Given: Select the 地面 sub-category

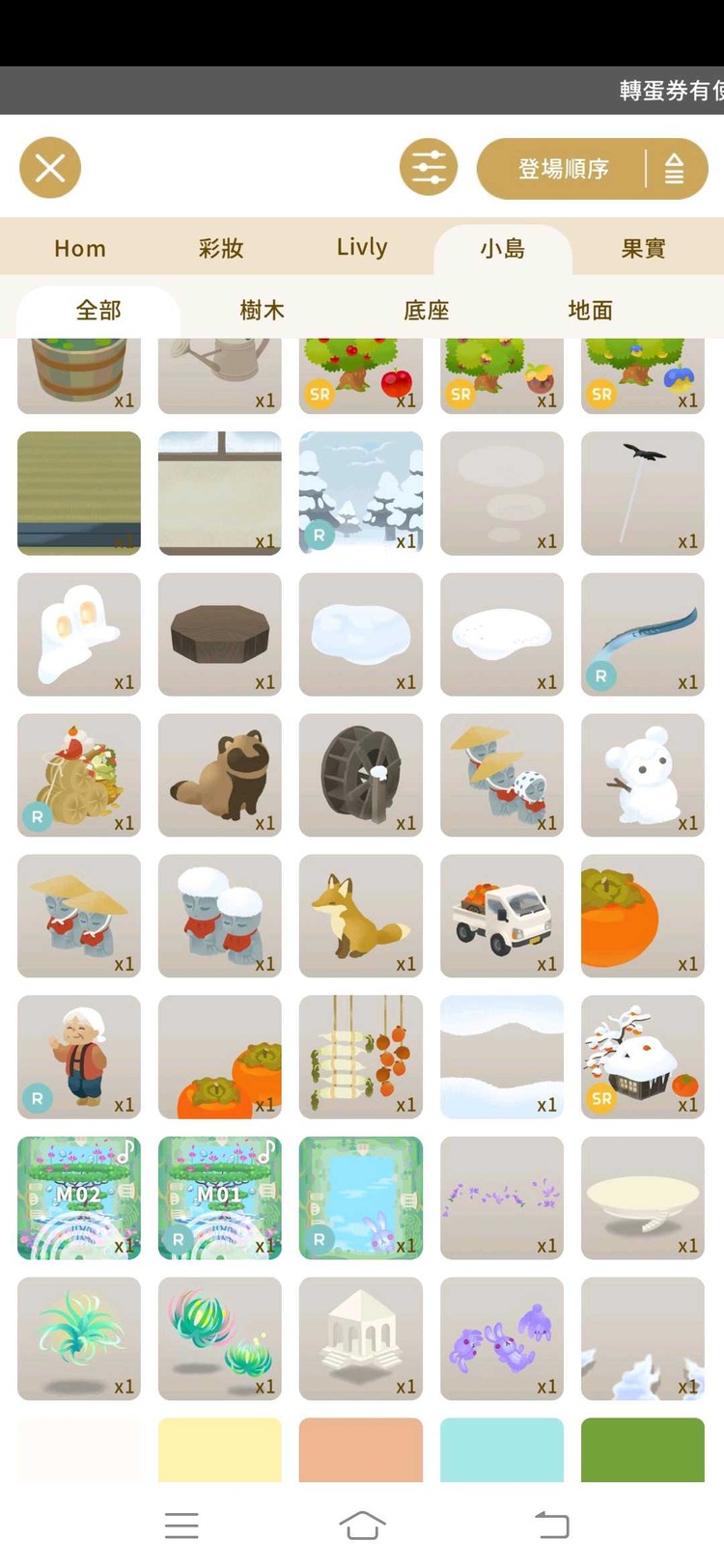Looking at the screenshot, I should 590,310.
